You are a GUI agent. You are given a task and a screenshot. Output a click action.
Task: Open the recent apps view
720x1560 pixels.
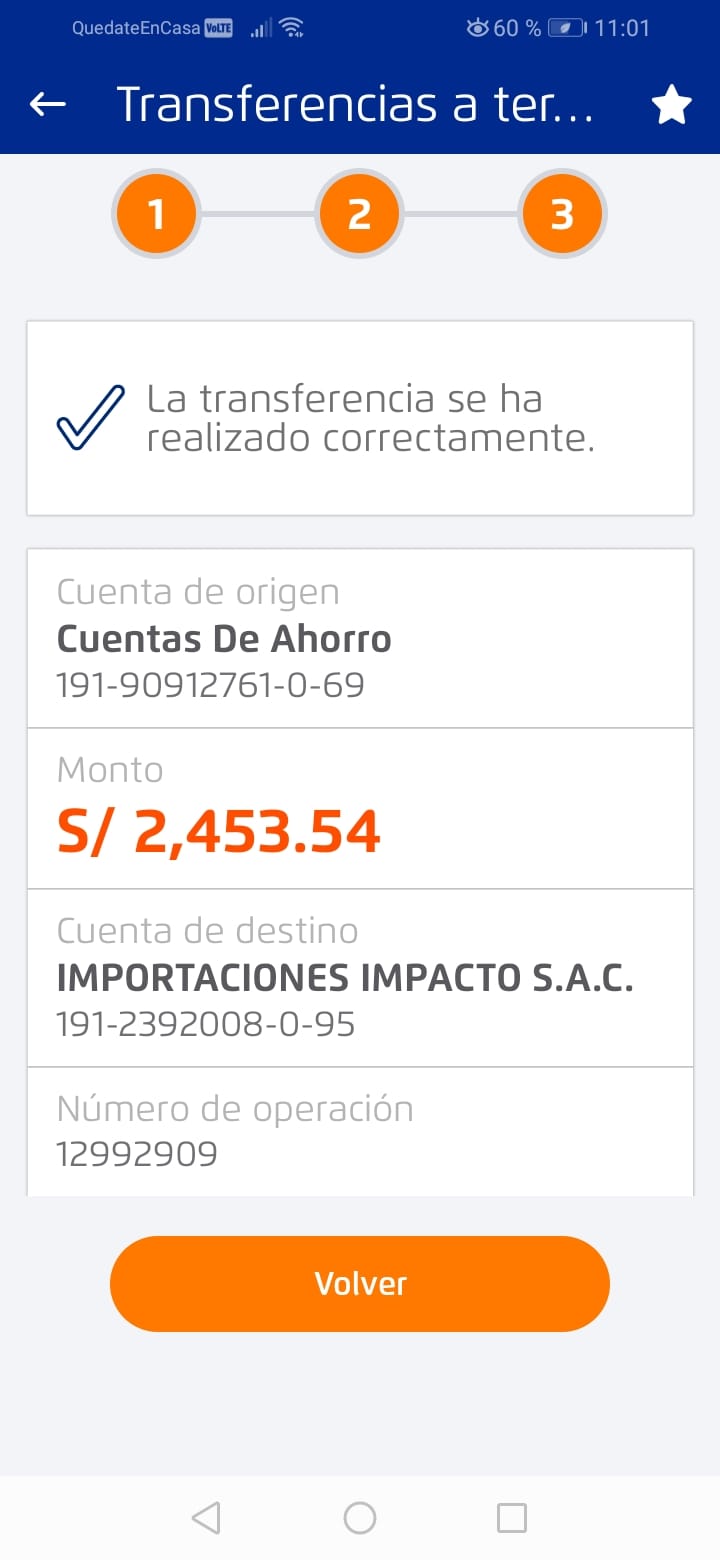click(x=511, y=1517)
